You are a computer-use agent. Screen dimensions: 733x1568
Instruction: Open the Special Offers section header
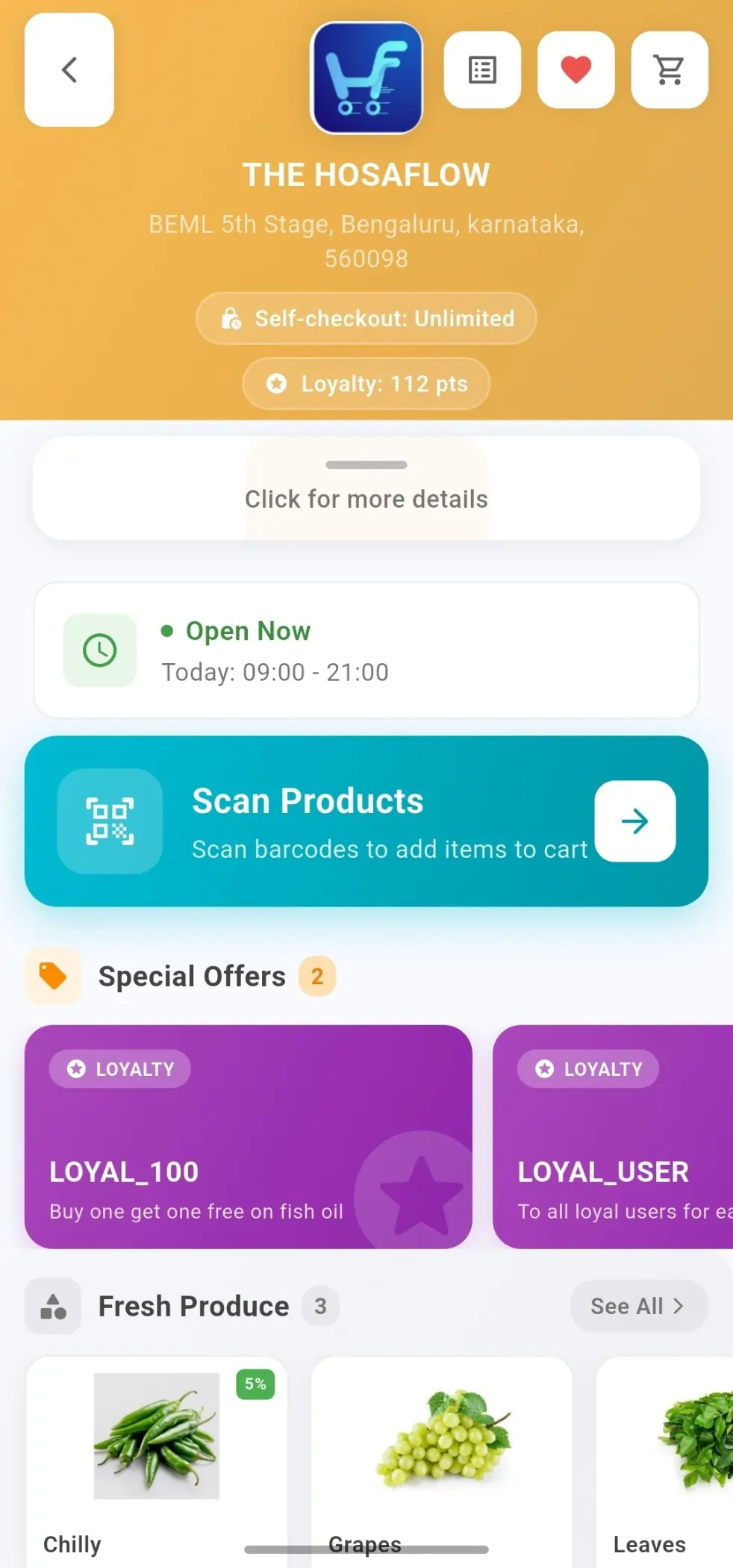192,975
